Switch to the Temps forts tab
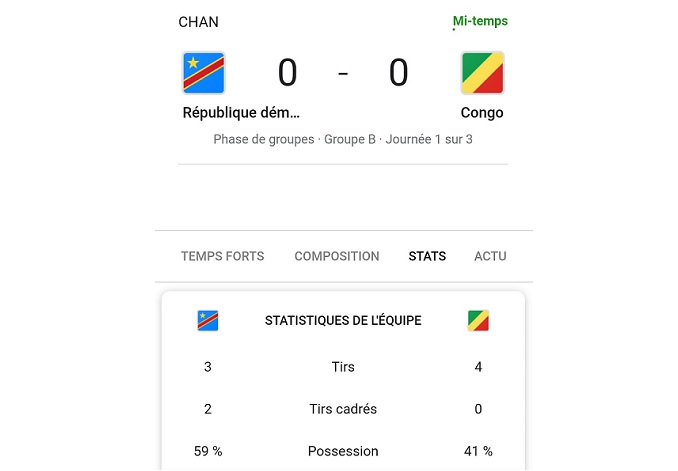This screenshot has height=471, width=678. tap(222, 256)
